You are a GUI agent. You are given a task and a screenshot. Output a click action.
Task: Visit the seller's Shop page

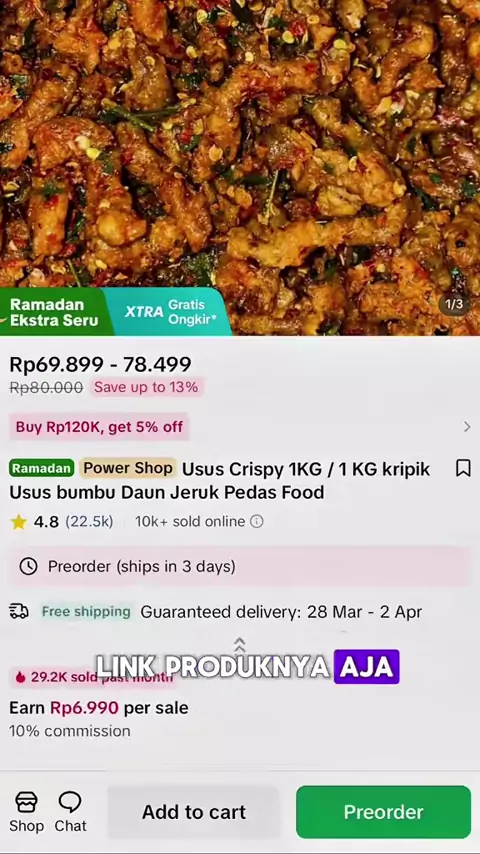click(26, 812)
